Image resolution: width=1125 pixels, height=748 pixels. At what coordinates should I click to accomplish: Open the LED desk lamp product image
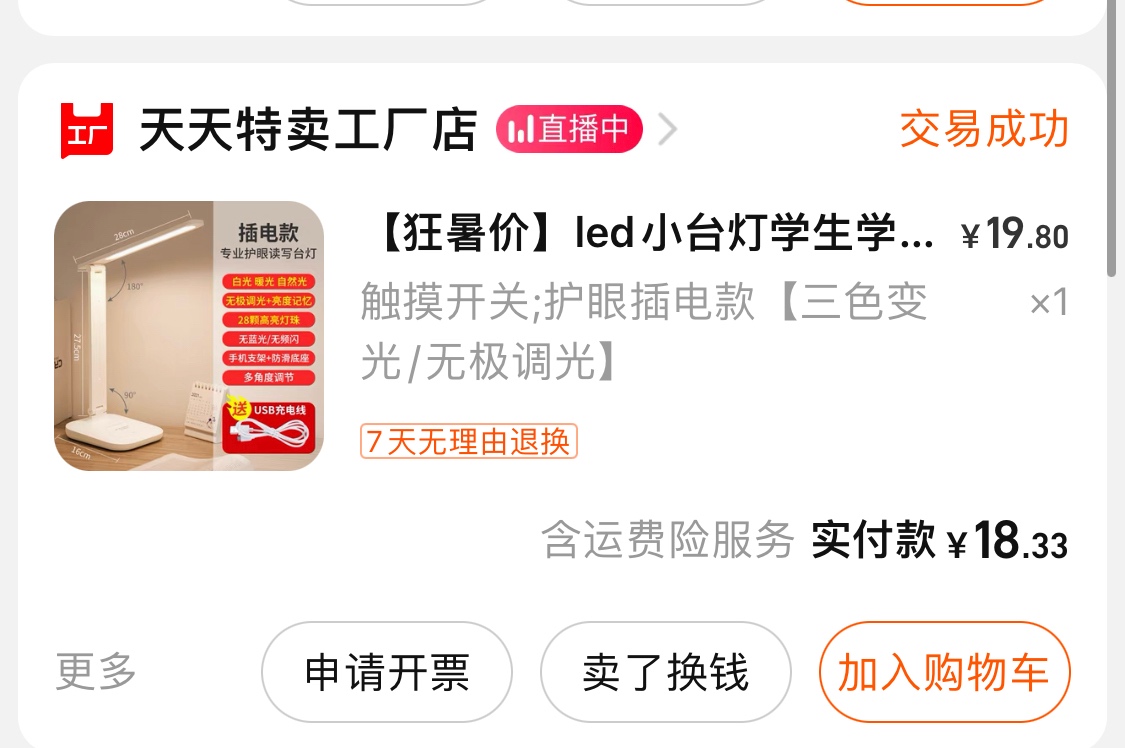pyautogui.click(x=189, y=336)
